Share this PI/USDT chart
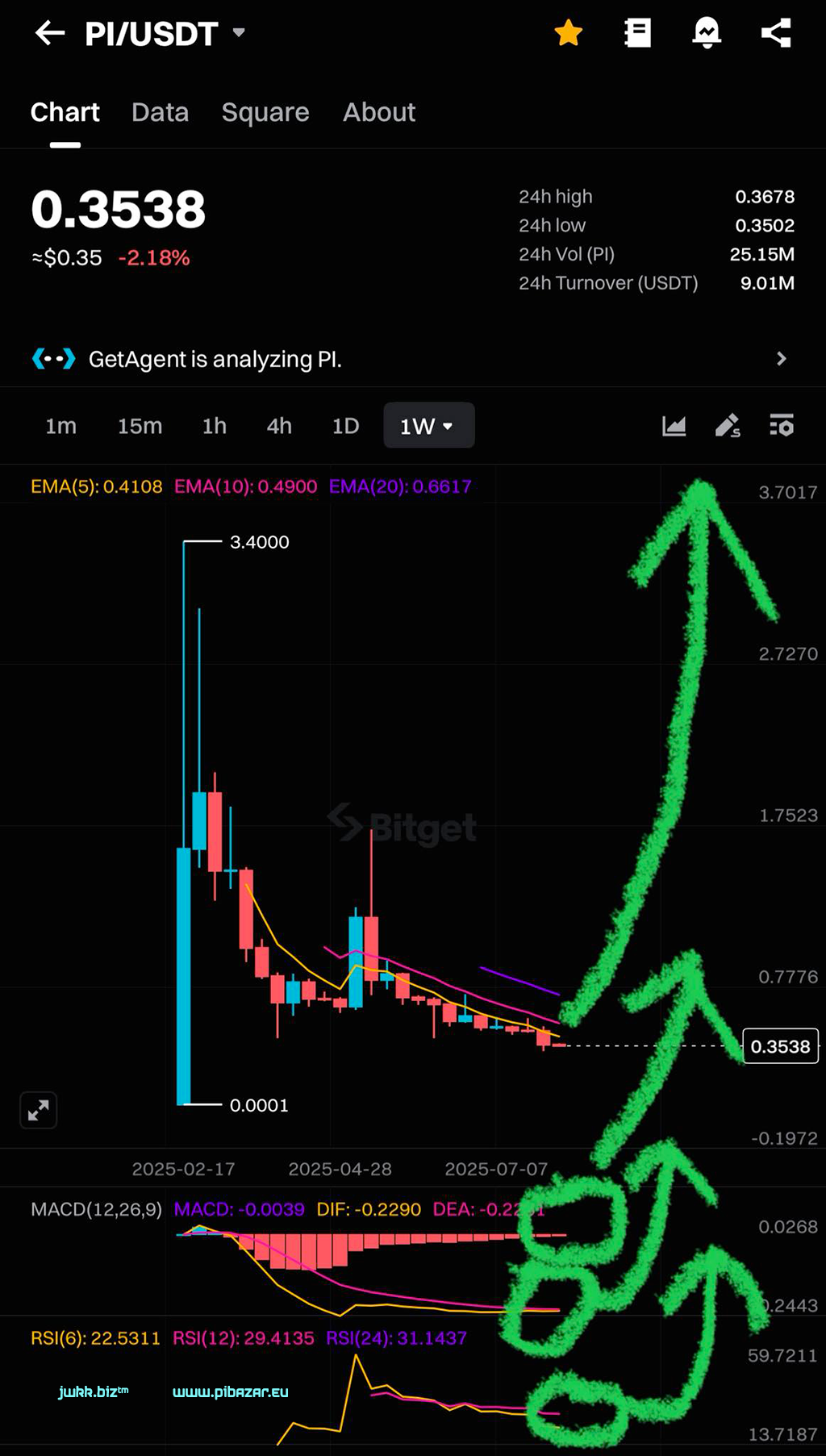Screen dimensions: 826x1456 tap(776, 33)
